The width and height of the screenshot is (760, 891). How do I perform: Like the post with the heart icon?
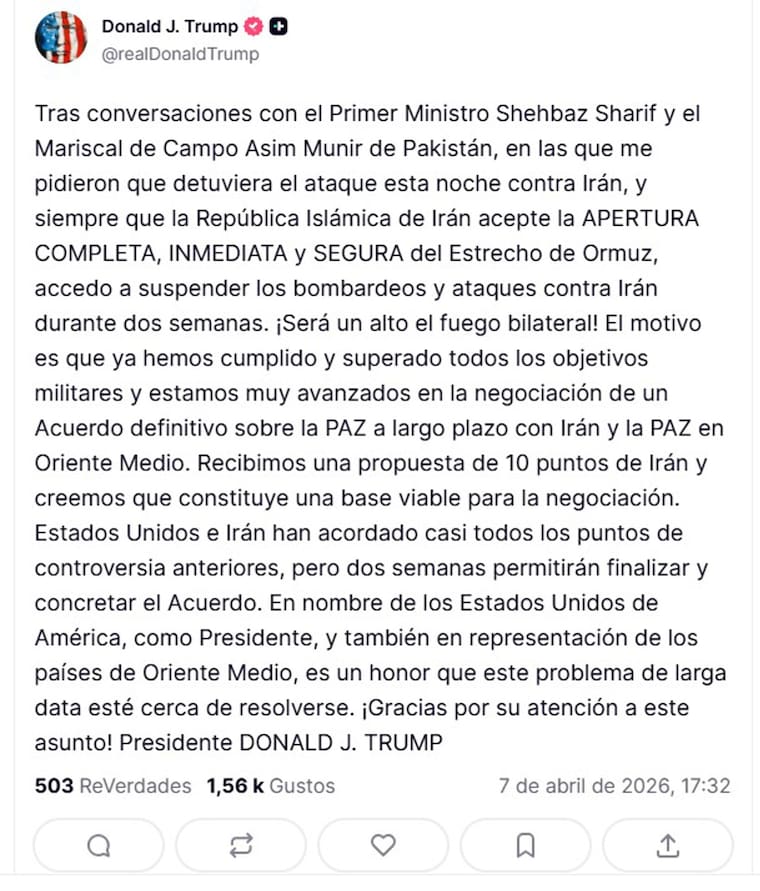tap(383, 845)
